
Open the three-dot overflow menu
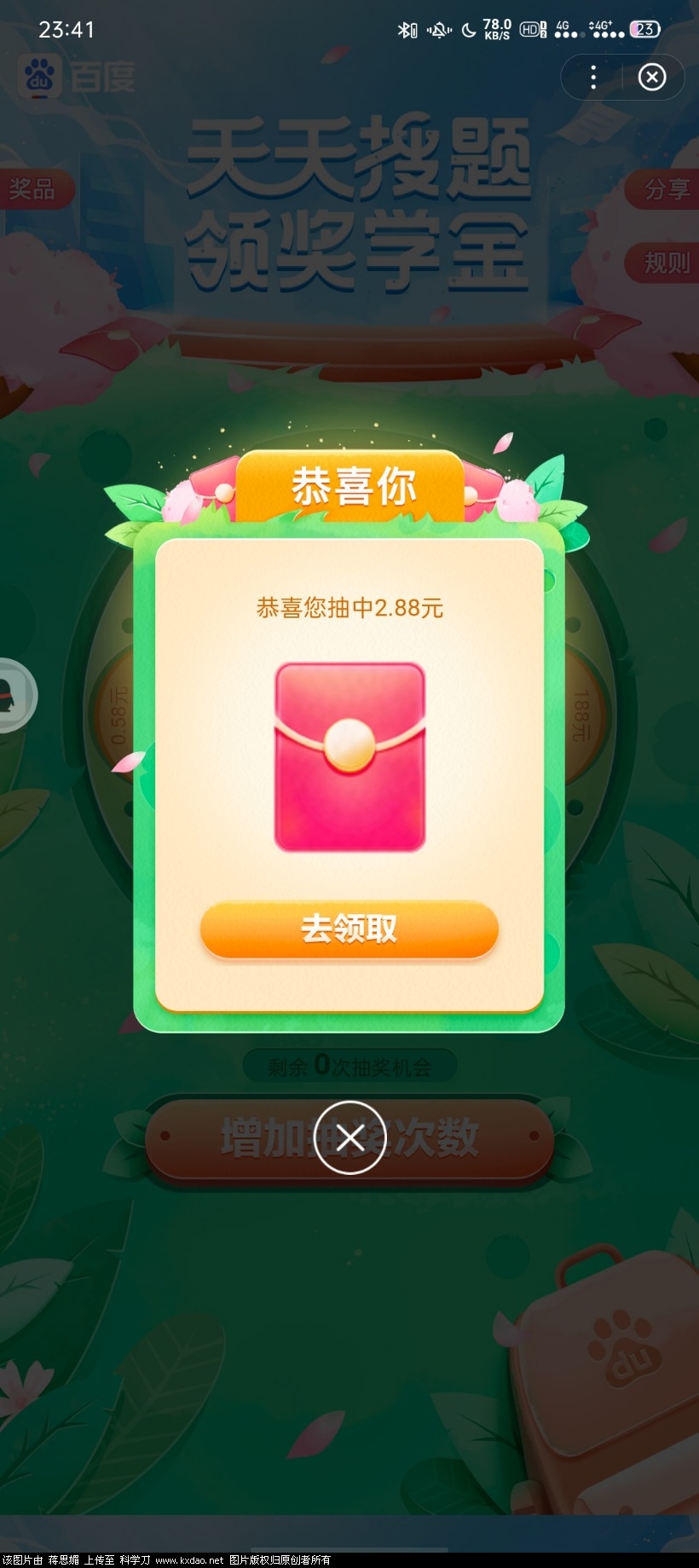[593, 78]
